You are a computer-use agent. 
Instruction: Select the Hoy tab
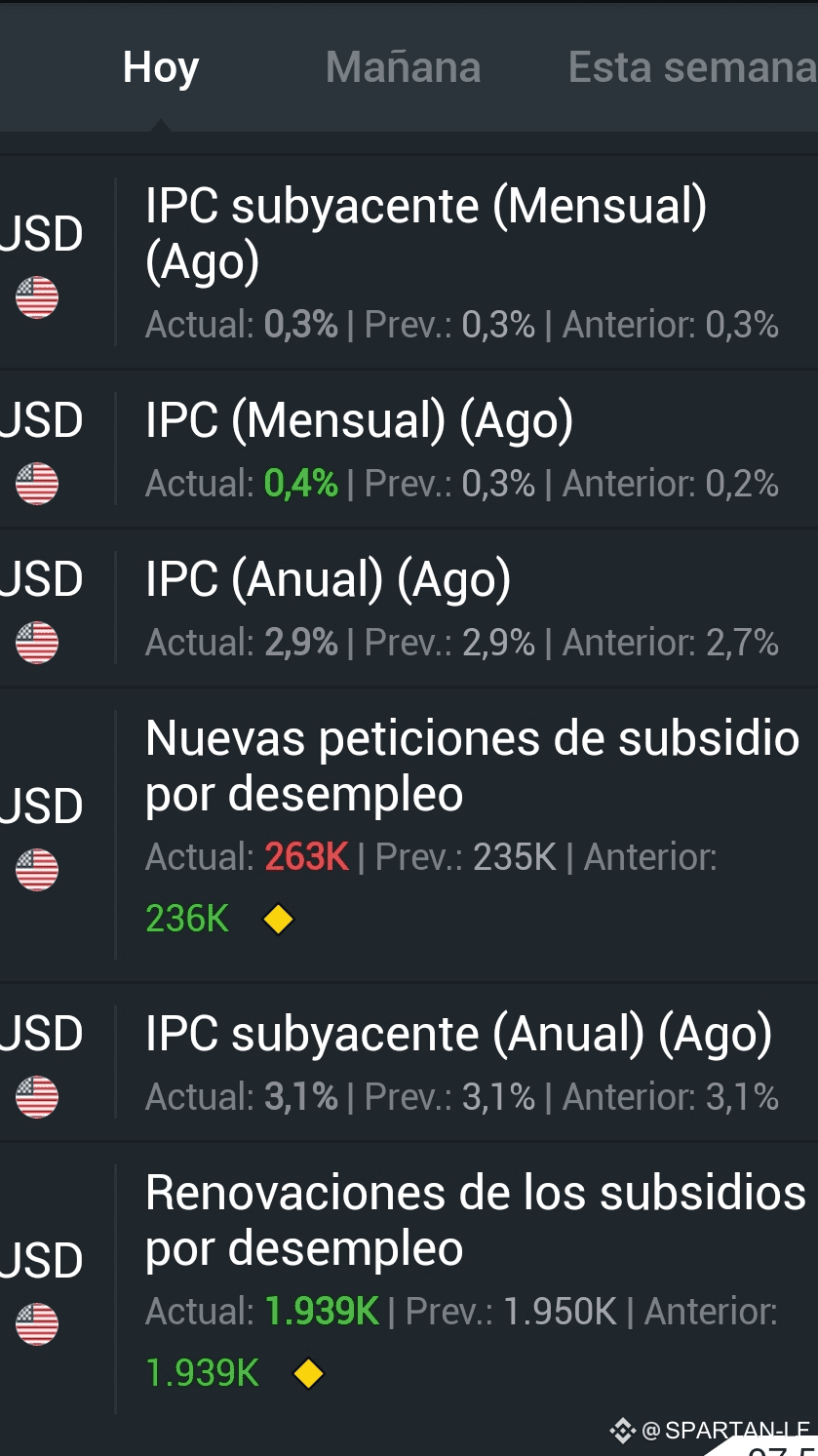(x=161, y=67)
